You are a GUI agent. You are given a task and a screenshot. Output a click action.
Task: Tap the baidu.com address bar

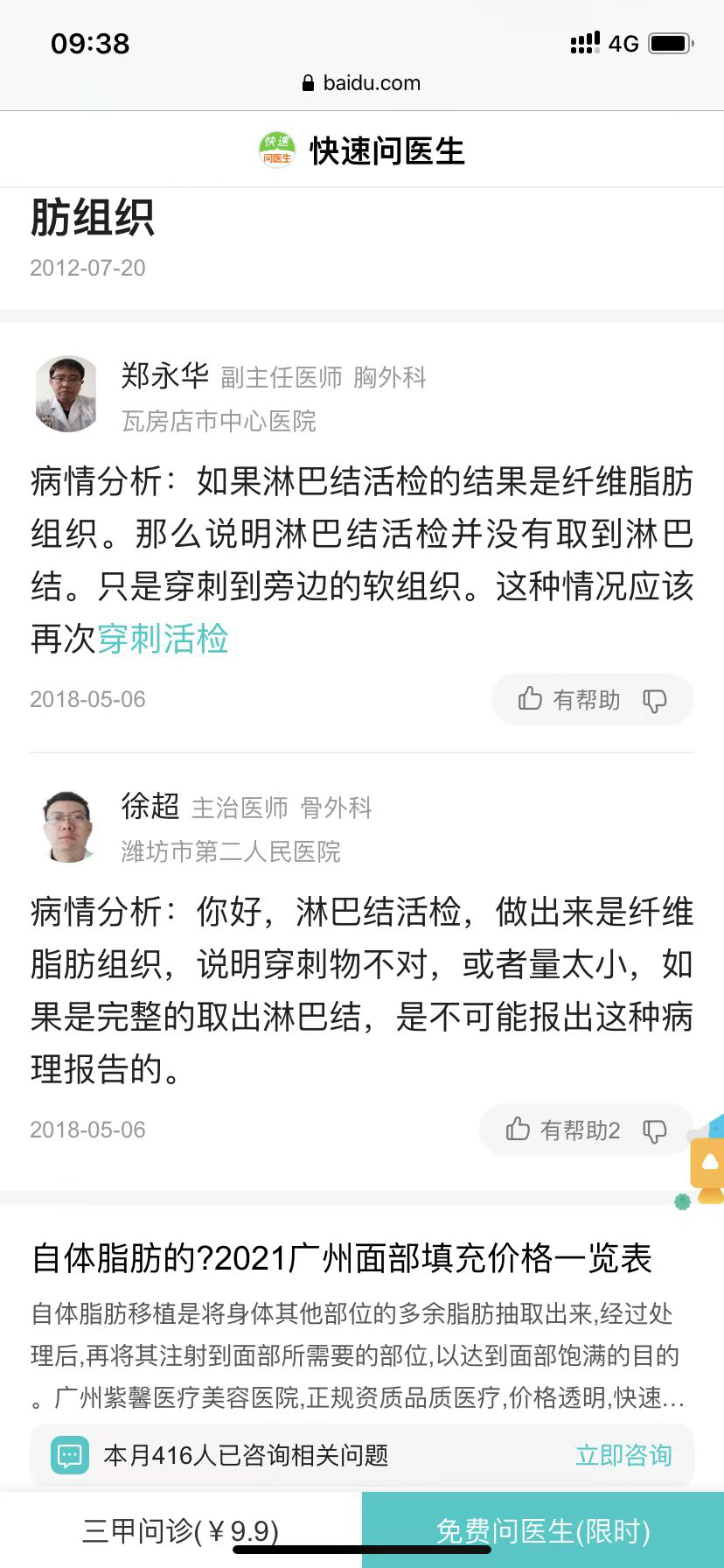point(362,83)
